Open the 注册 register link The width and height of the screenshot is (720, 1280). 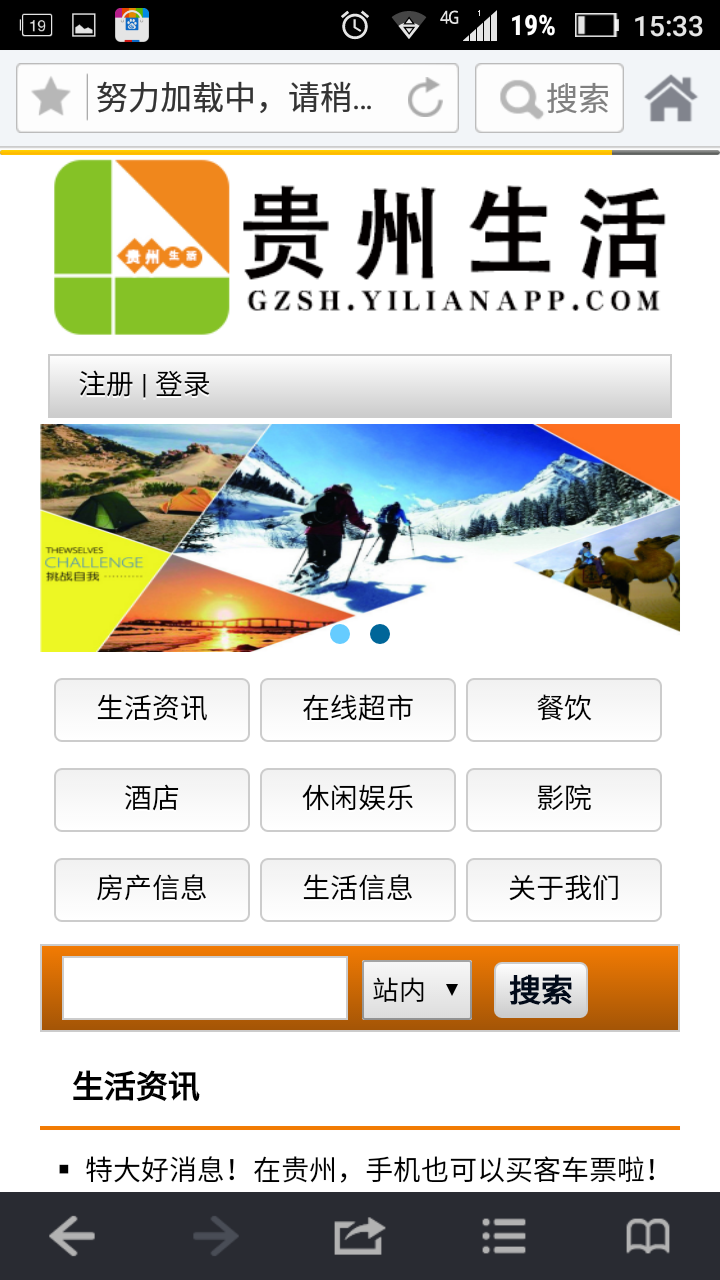tap(105, 385)
